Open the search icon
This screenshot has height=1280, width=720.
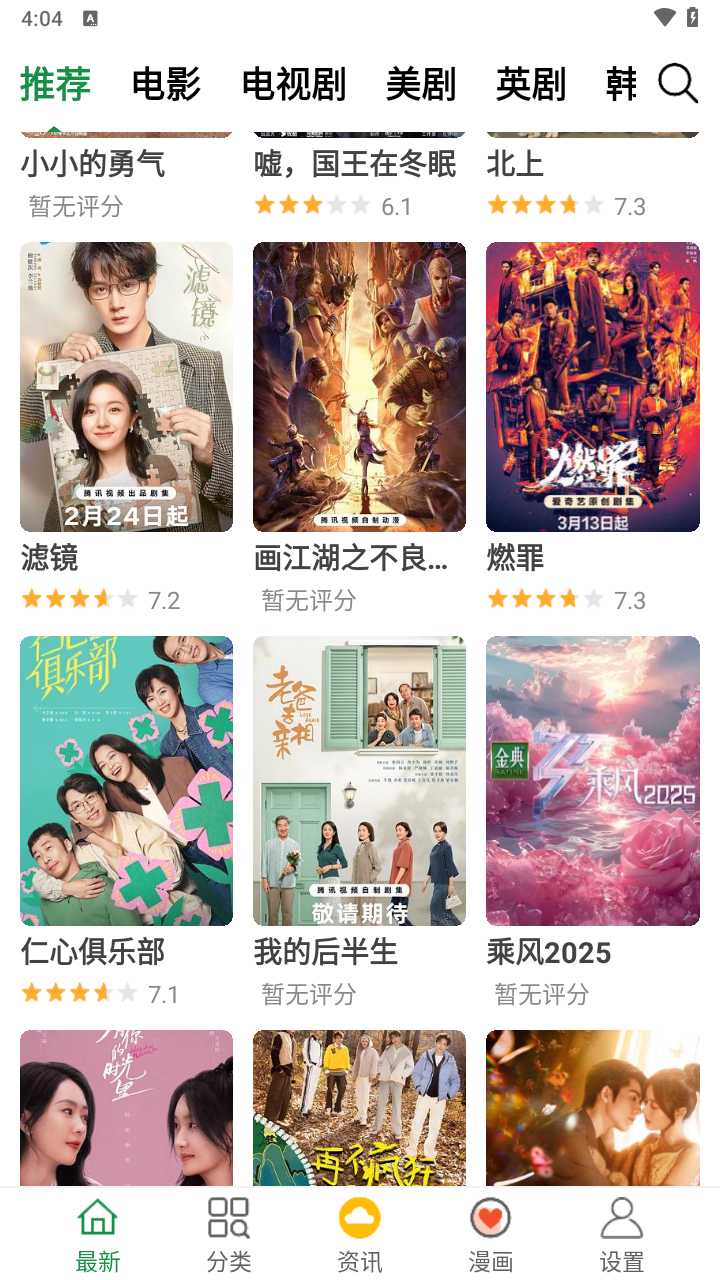[x=677, y=84]
